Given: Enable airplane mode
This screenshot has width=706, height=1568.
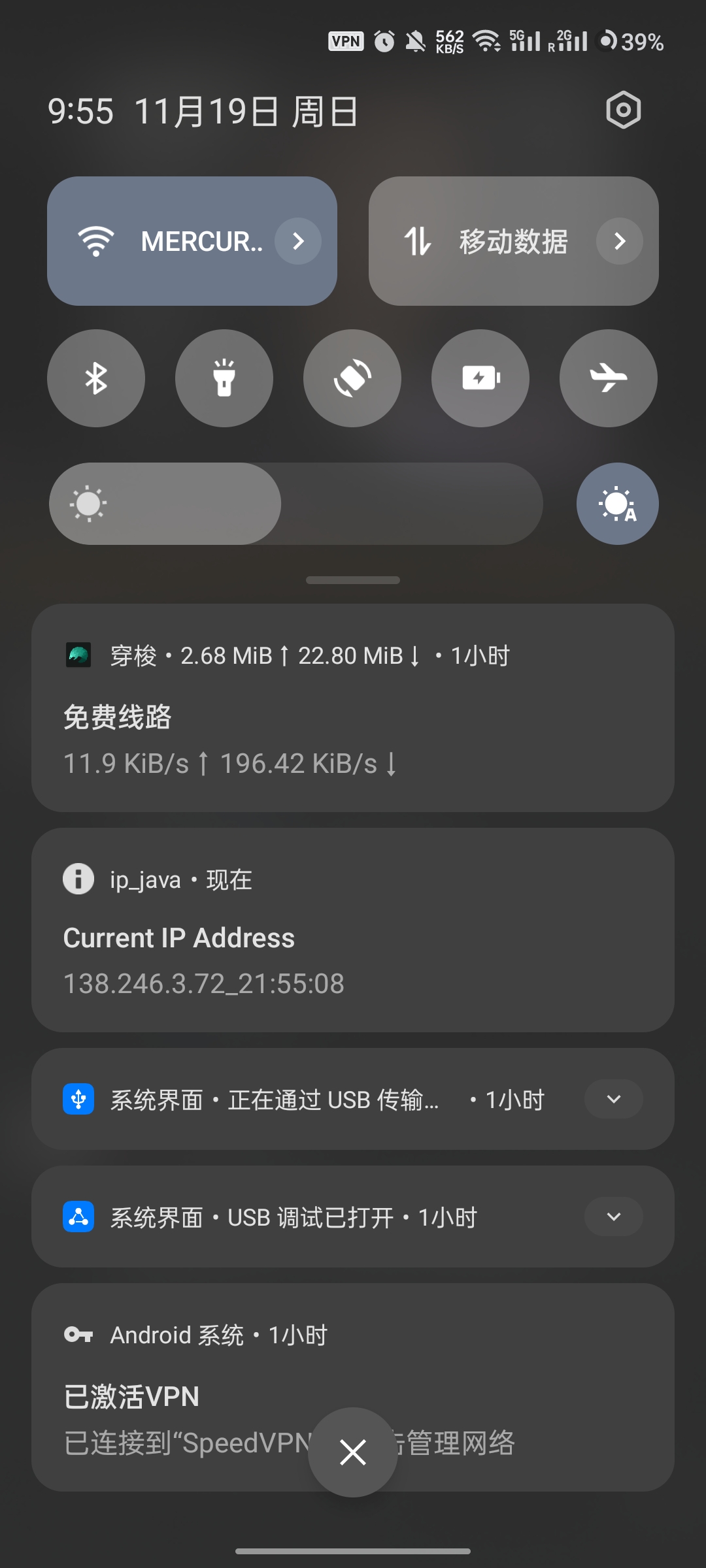Looking at the screenshot, I should 609,378.
